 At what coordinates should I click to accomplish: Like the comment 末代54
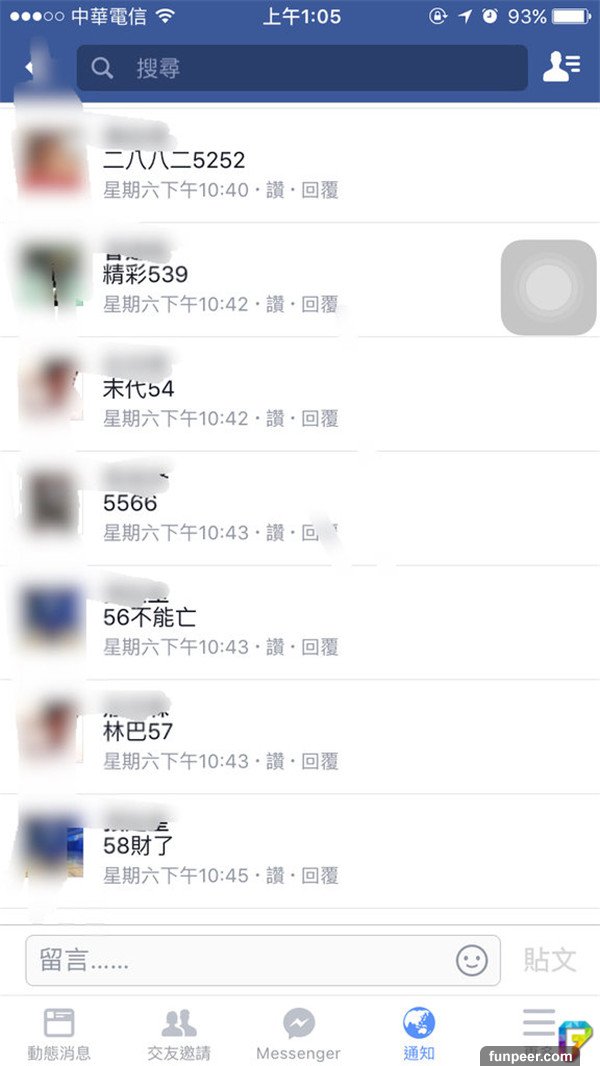(275, 418)
